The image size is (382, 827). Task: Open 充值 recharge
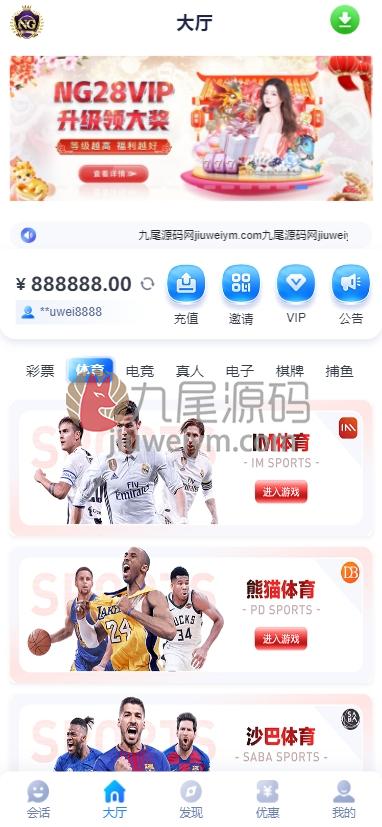point(186,295)
